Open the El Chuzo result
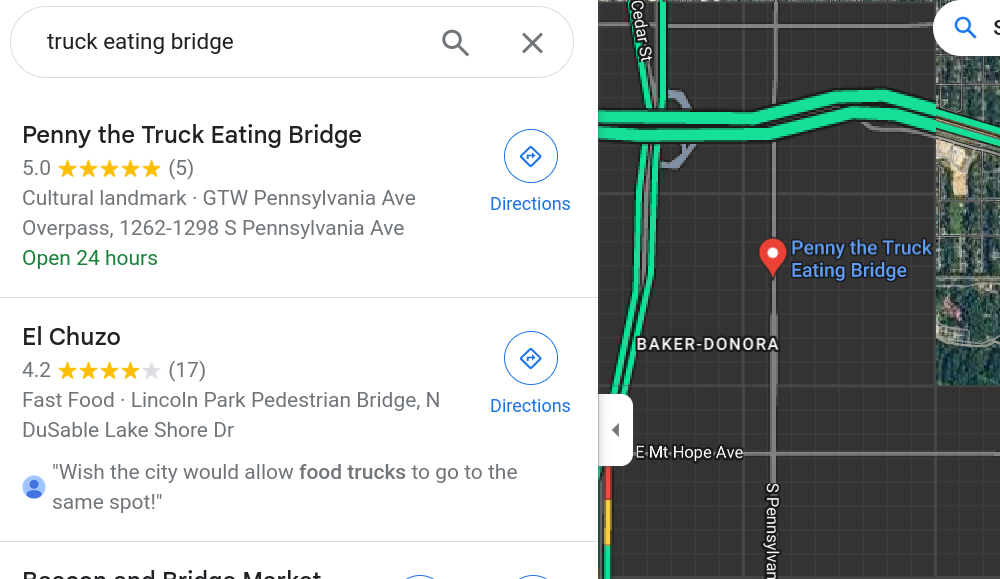Viewport: 1000px width, 579px height. tap(72, 337)
